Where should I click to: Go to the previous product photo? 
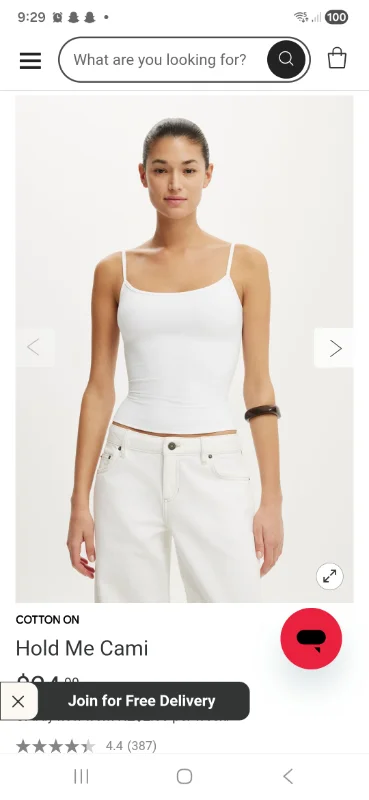pyautogui.click(x=34, y=347)
